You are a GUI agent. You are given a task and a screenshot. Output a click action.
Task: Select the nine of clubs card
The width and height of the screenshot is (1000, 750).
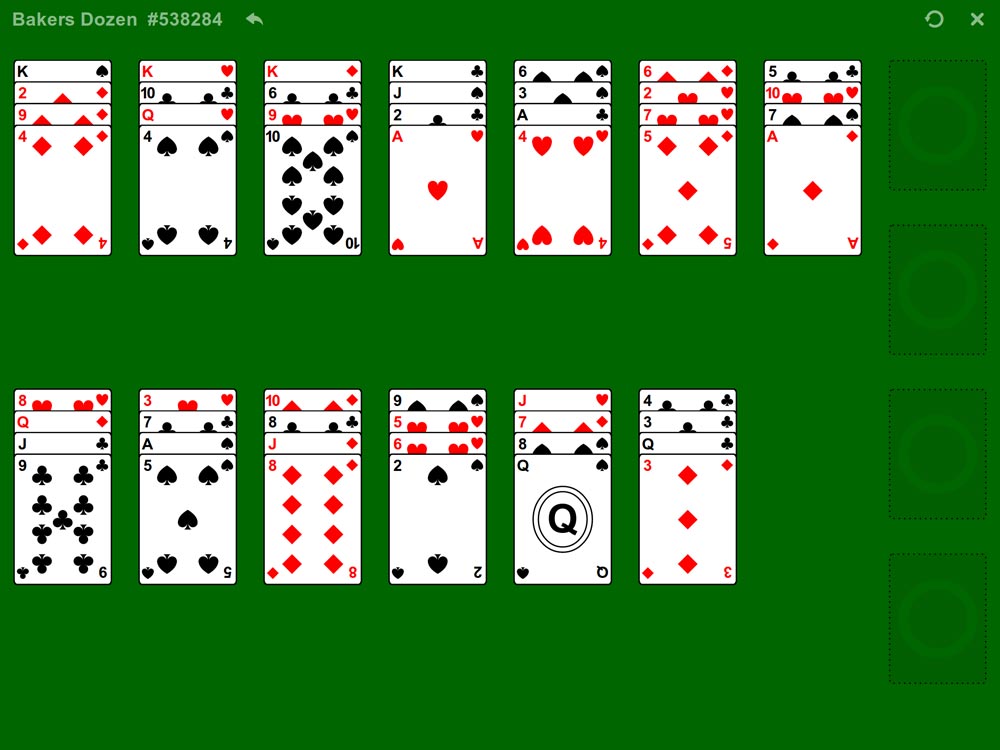pos(62,519)
